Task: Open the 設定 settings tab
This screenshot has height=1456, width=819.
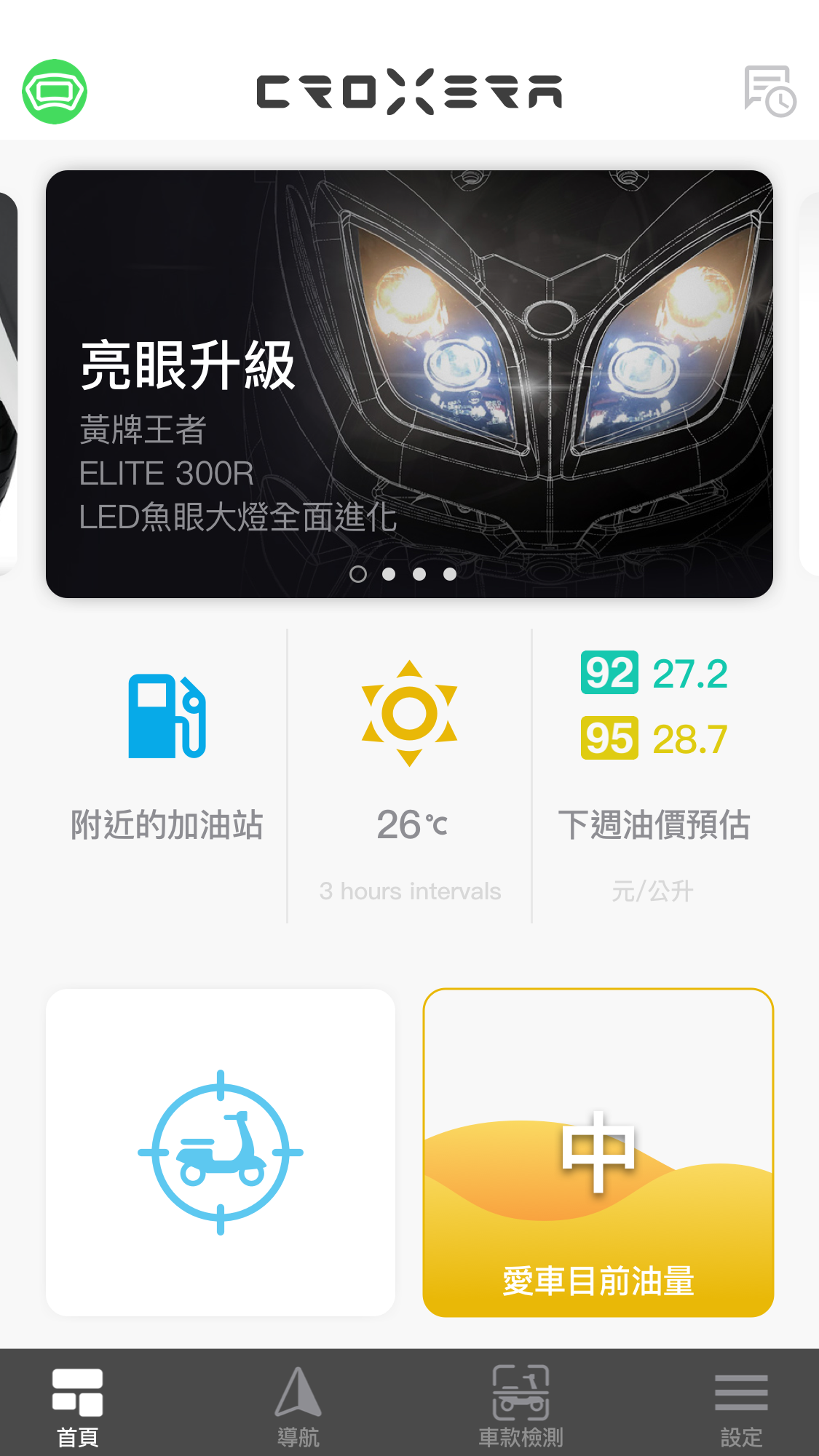Action: 741,1406
